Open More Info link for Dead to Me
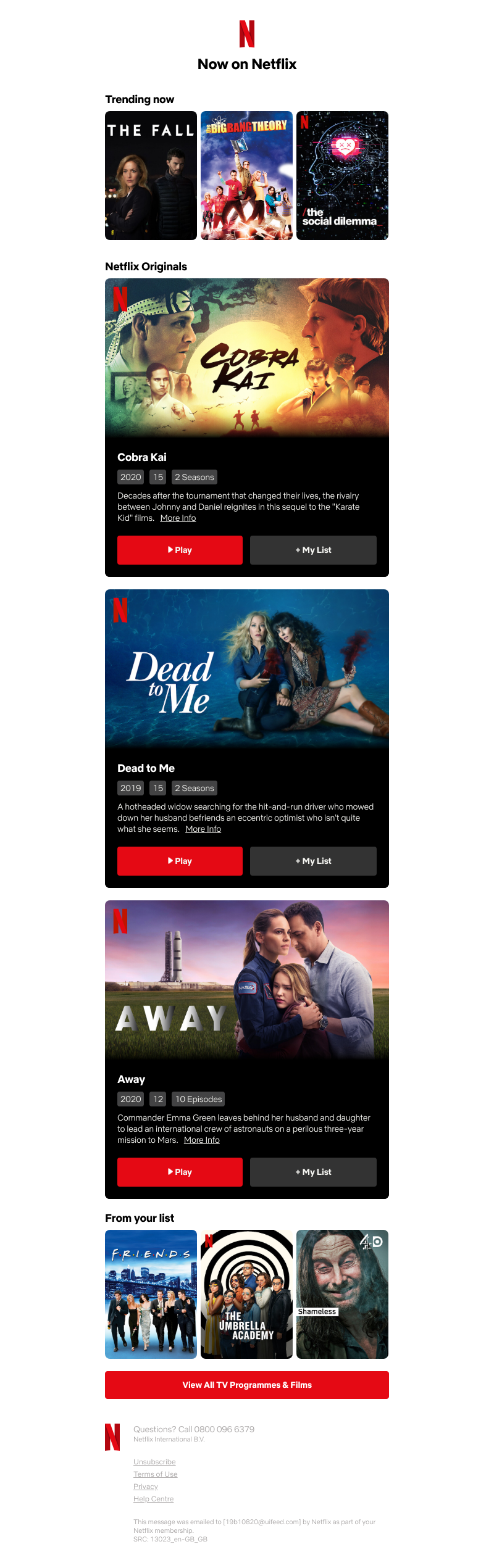 tap(203, 829)
